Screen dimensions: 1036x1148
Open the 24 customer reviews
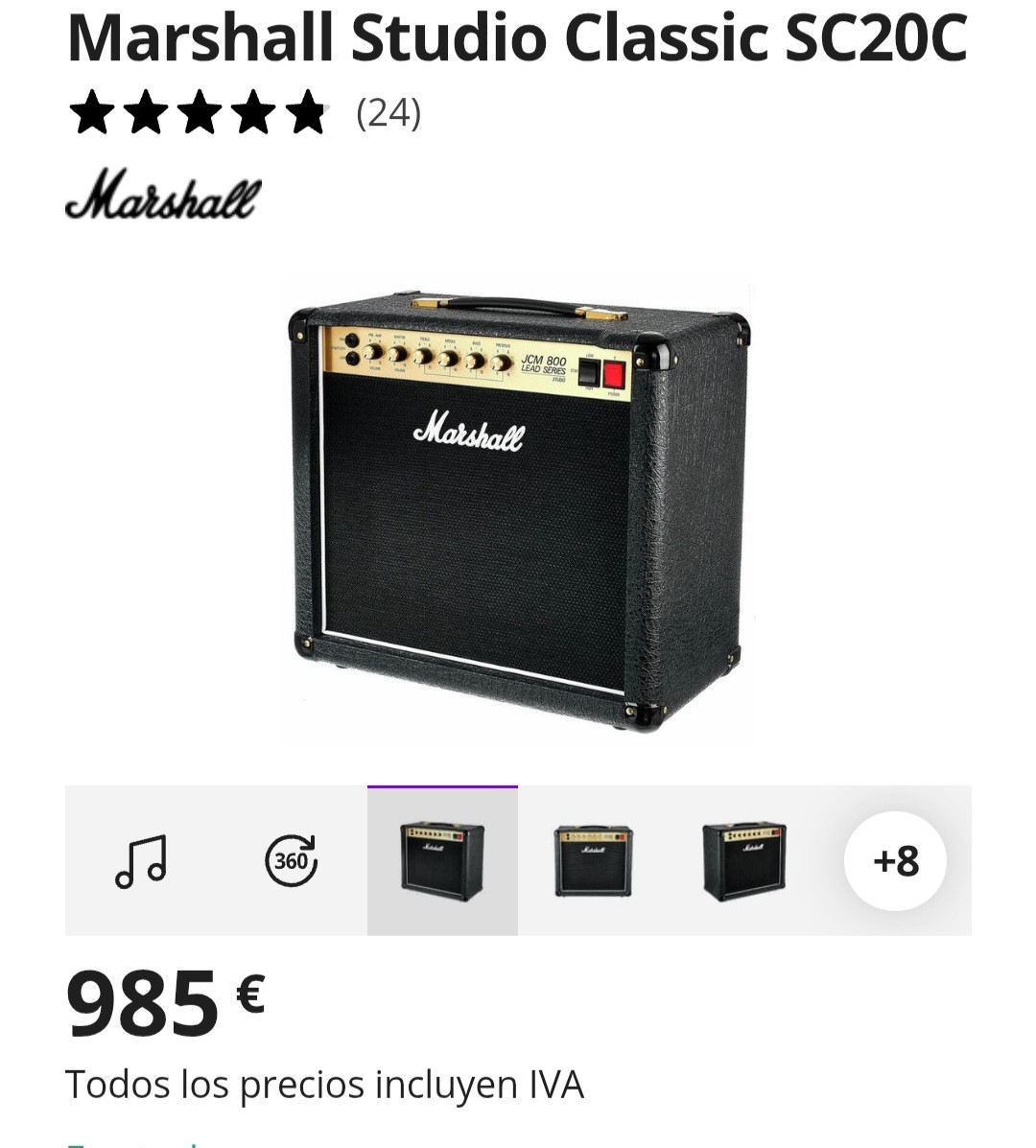coord(388,113)
